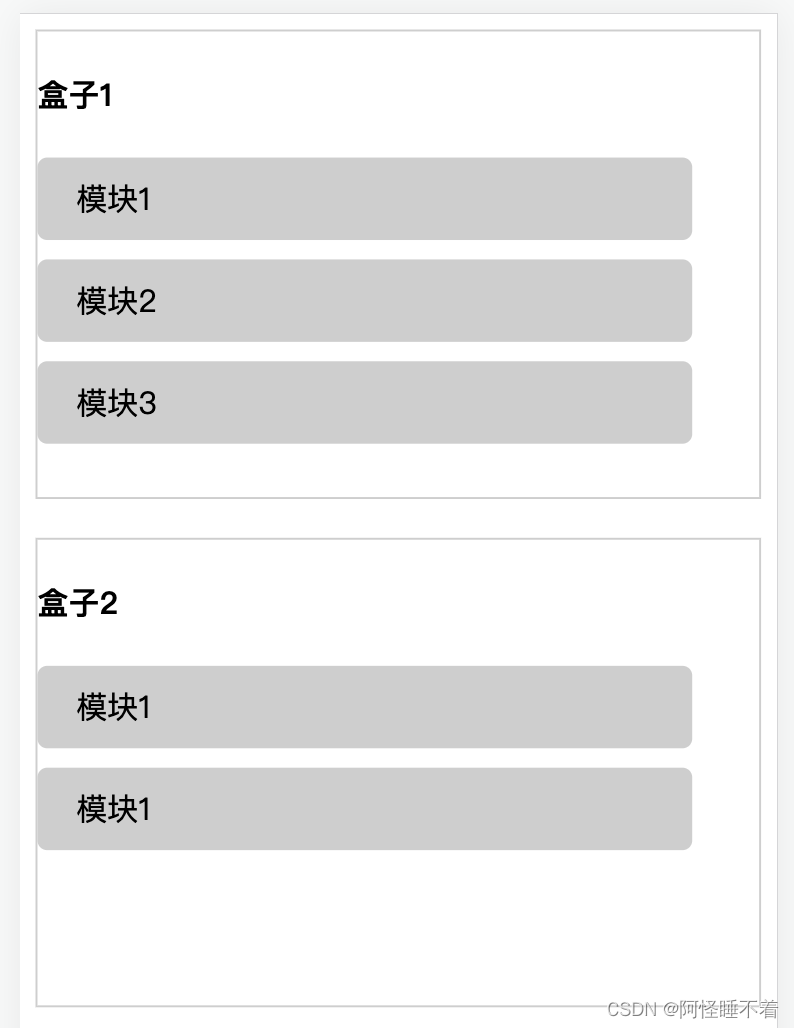Select 模块1 inside 盒子1
Viewport: 794px width, 1028px height.
pyautogui.click(x=364, y=199)
